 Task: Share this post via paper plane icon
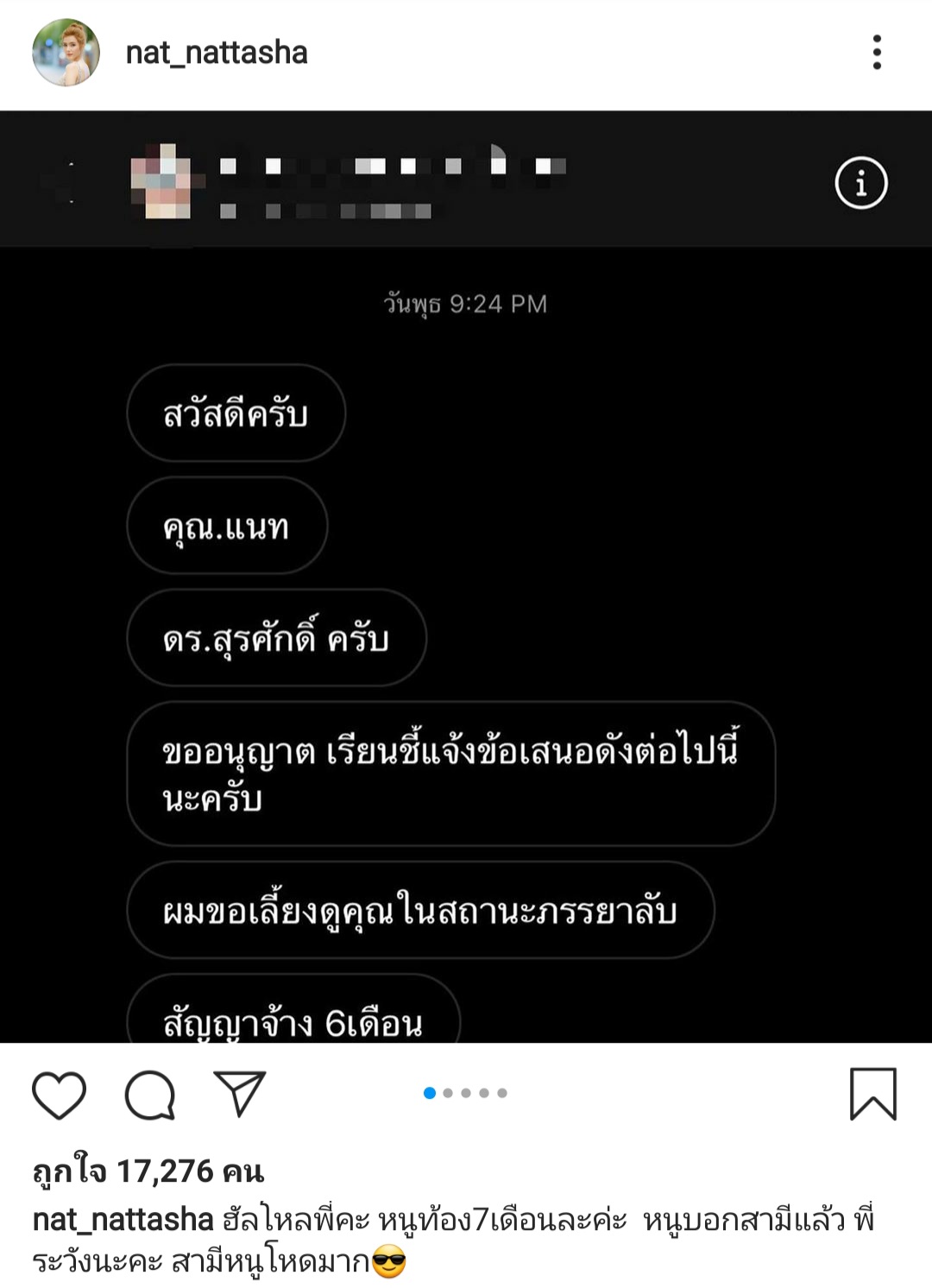(x=239, y=1094)
